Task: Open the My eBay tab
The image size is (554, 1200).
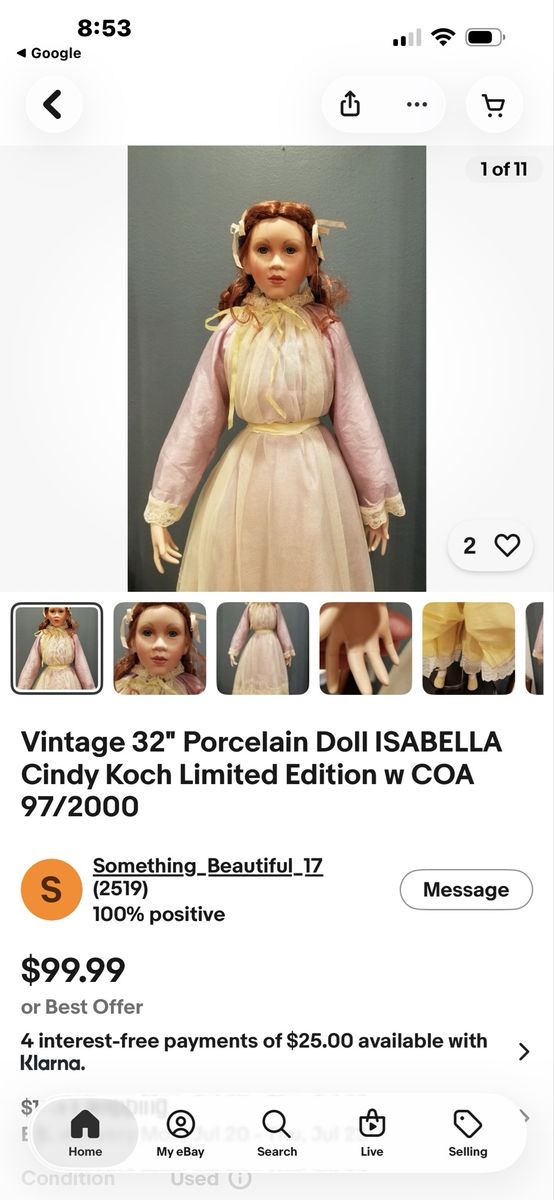Action: (180, 1134)
